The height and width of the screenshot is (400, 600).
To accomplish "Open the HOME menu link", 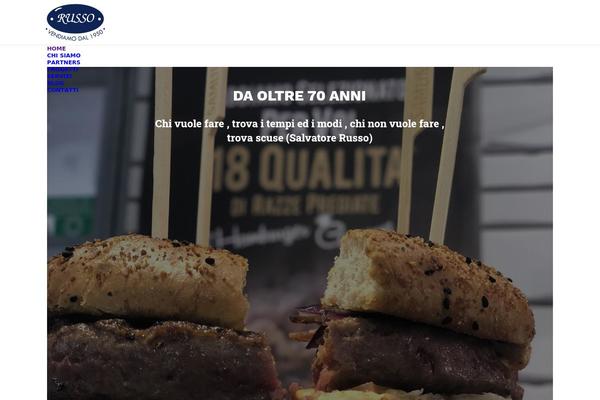I will point(56,48).
